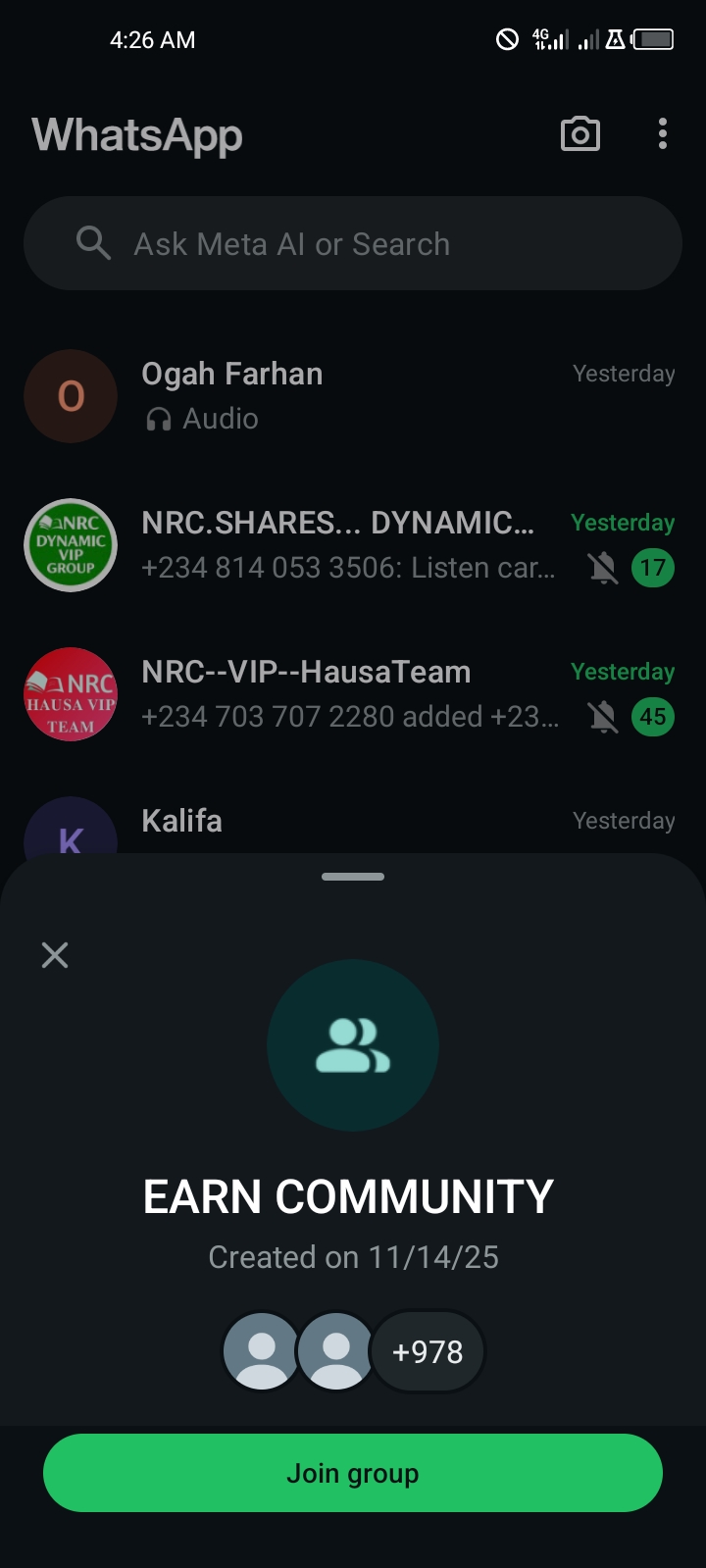Image resolution: width=706 pixels, height=1568 pixels.
Task: Close the group invite sheet
Action: coord(55,955)
